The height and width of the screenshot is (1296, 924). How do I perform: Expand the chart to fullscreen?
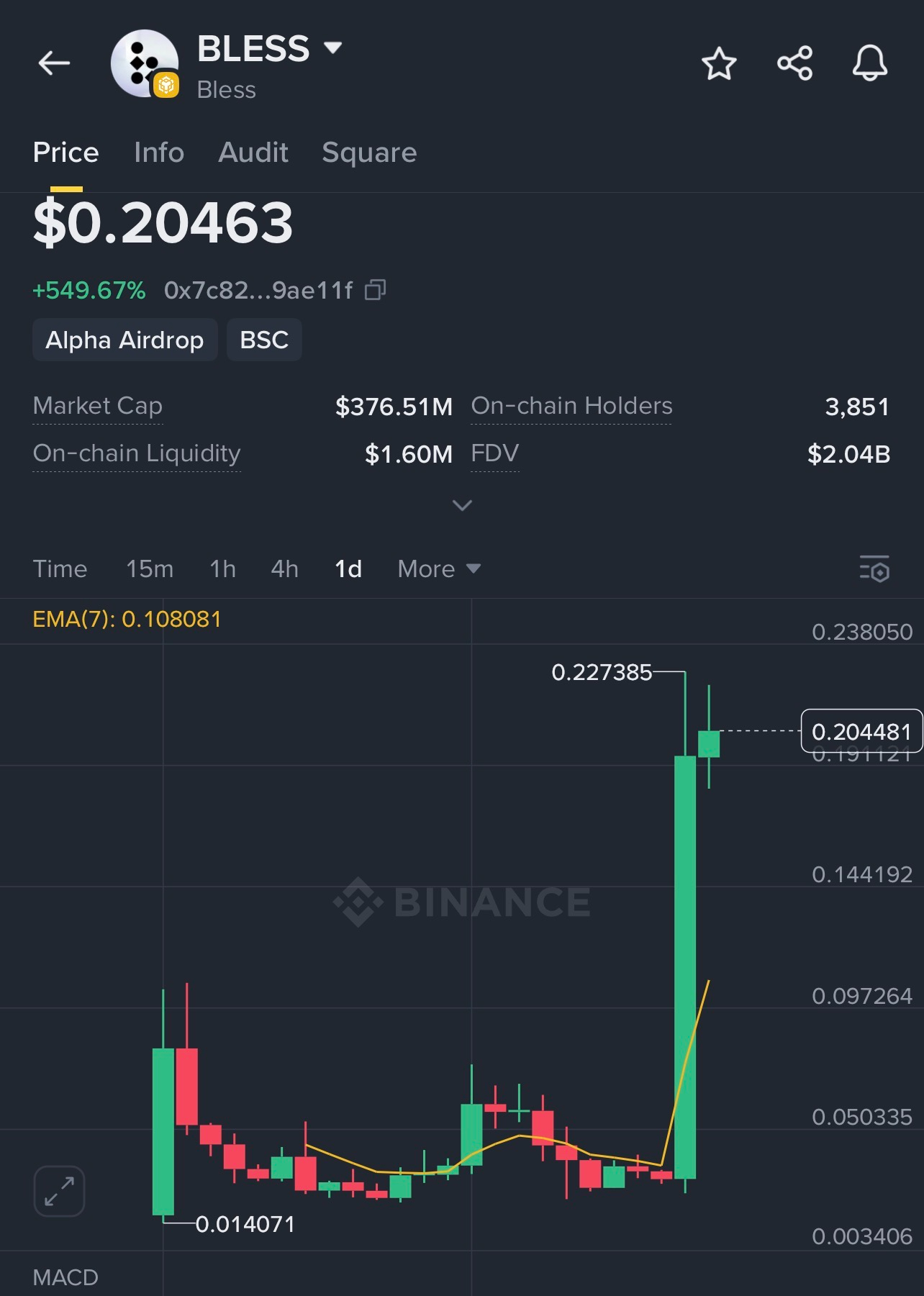(x=59, y=1191)
